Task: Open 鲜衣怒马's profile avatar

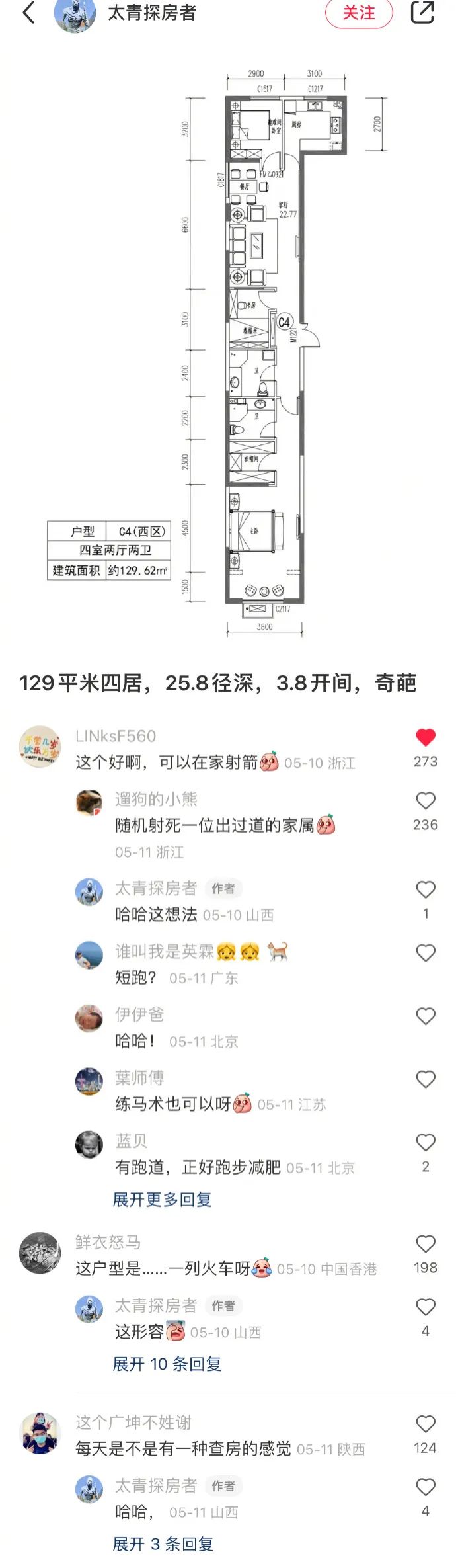Action: pyautogui.click(x=39, y=1253)
